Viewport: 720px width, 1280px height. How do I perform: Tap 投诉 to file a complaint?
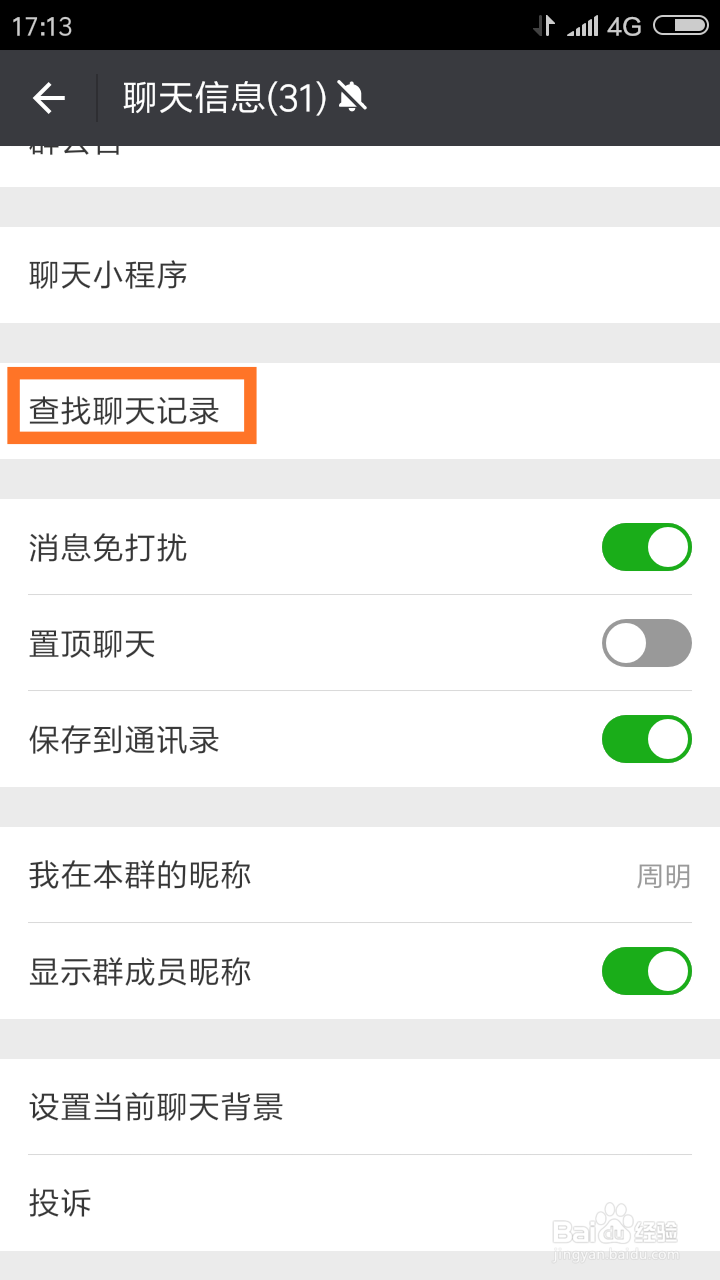click(x=58, y=1203)
